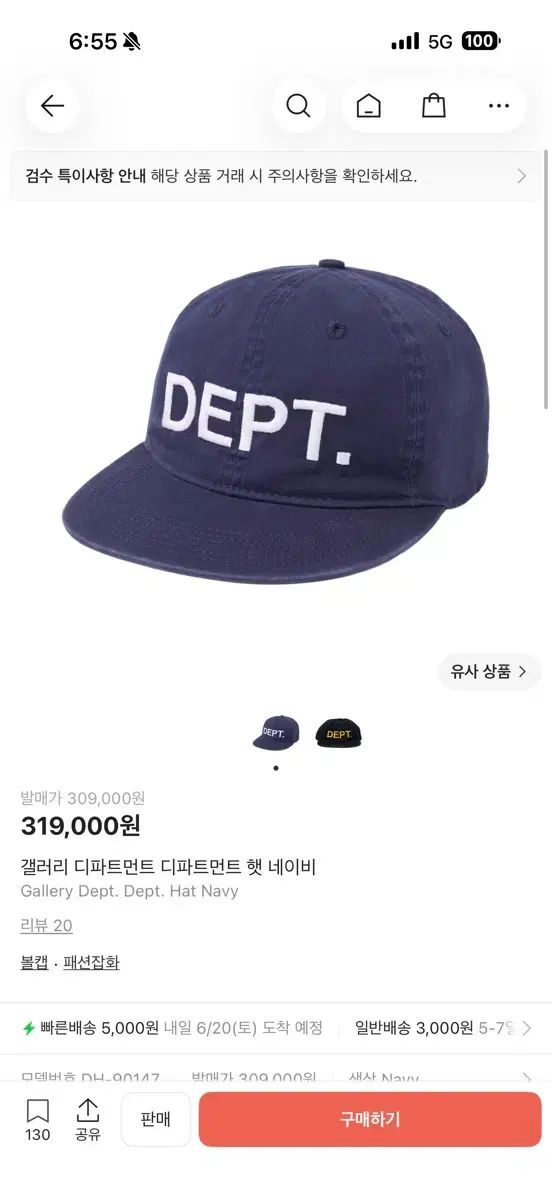Go to the home icon

[x=368, y=105]
